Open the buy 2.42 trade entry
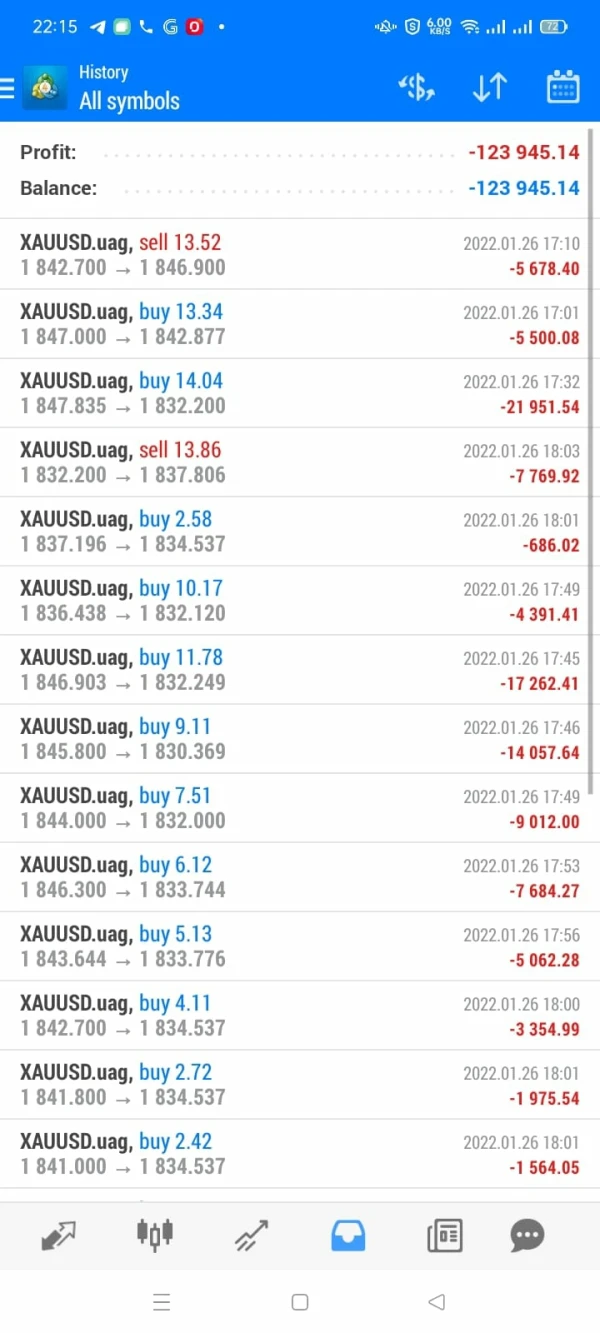The width and height of the screenshot is (600, 1333). pyautogui.click(x=299, y=1153)
